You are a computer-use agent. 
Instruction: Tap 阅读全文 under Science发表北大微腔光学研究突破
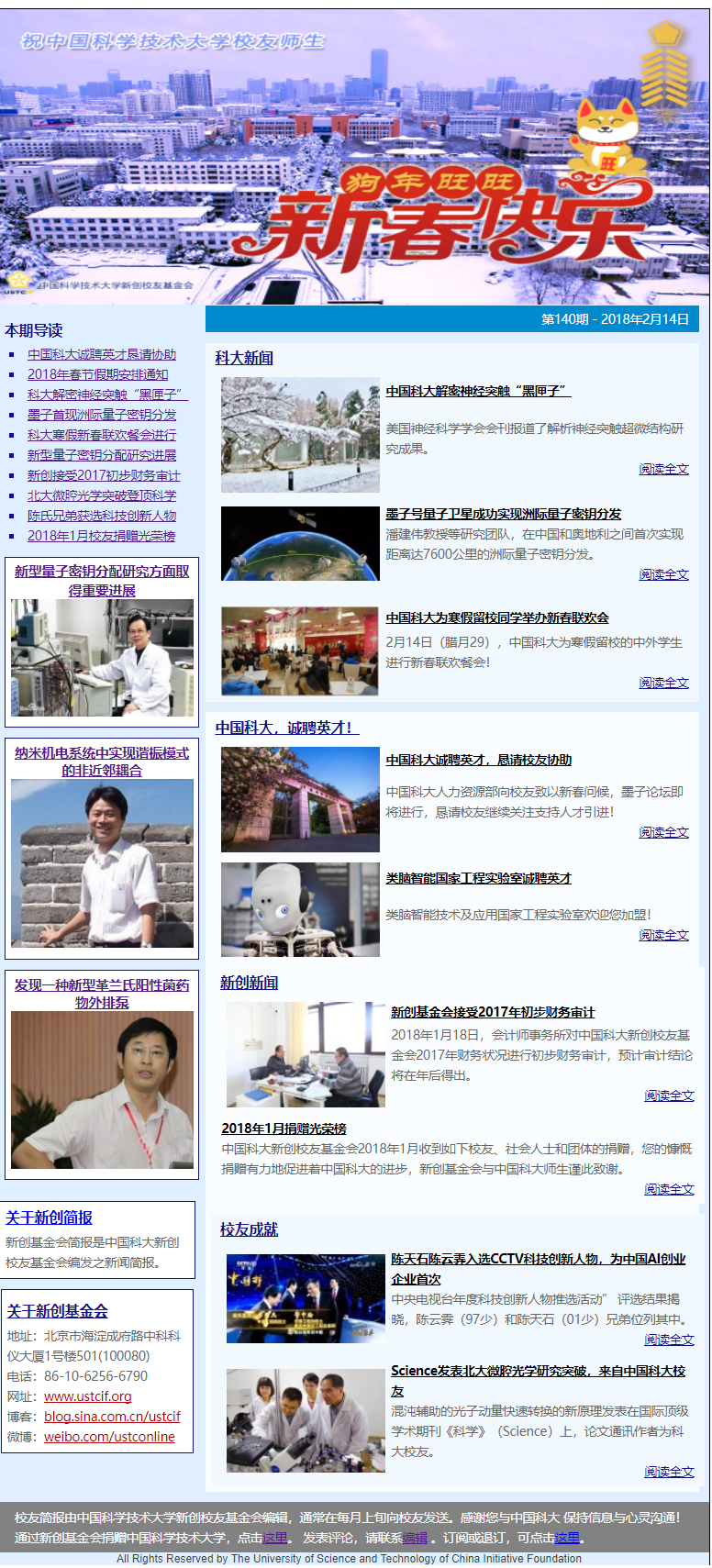pos(669,1472)
